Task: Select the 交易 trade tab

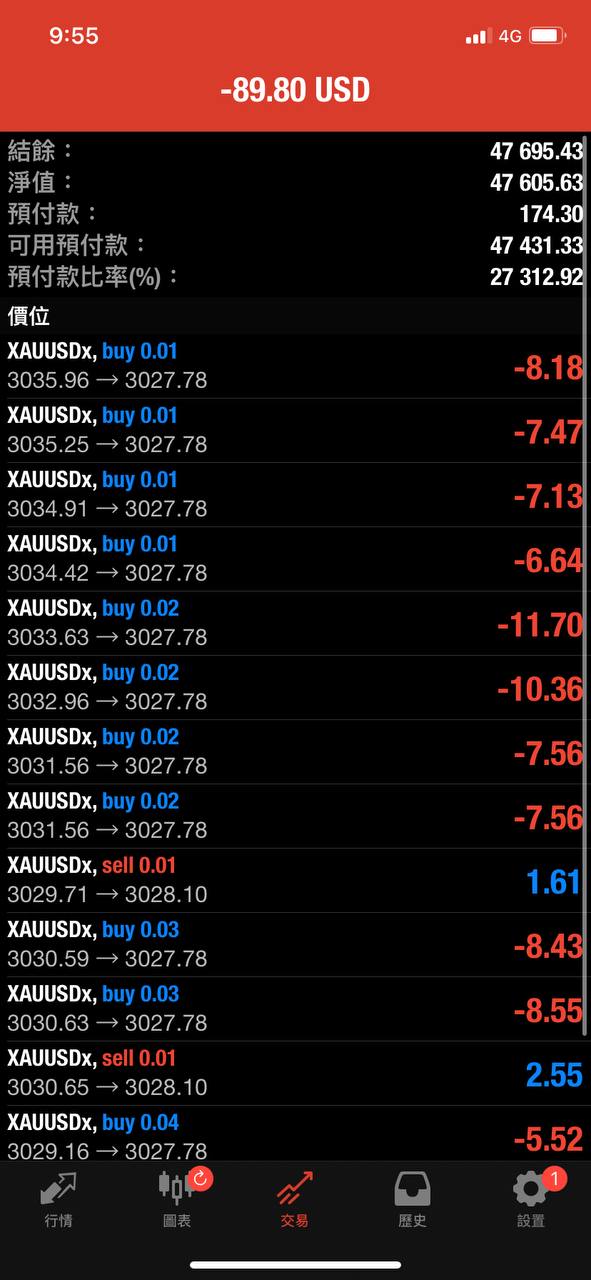Action: click(x=295, y=1200)
